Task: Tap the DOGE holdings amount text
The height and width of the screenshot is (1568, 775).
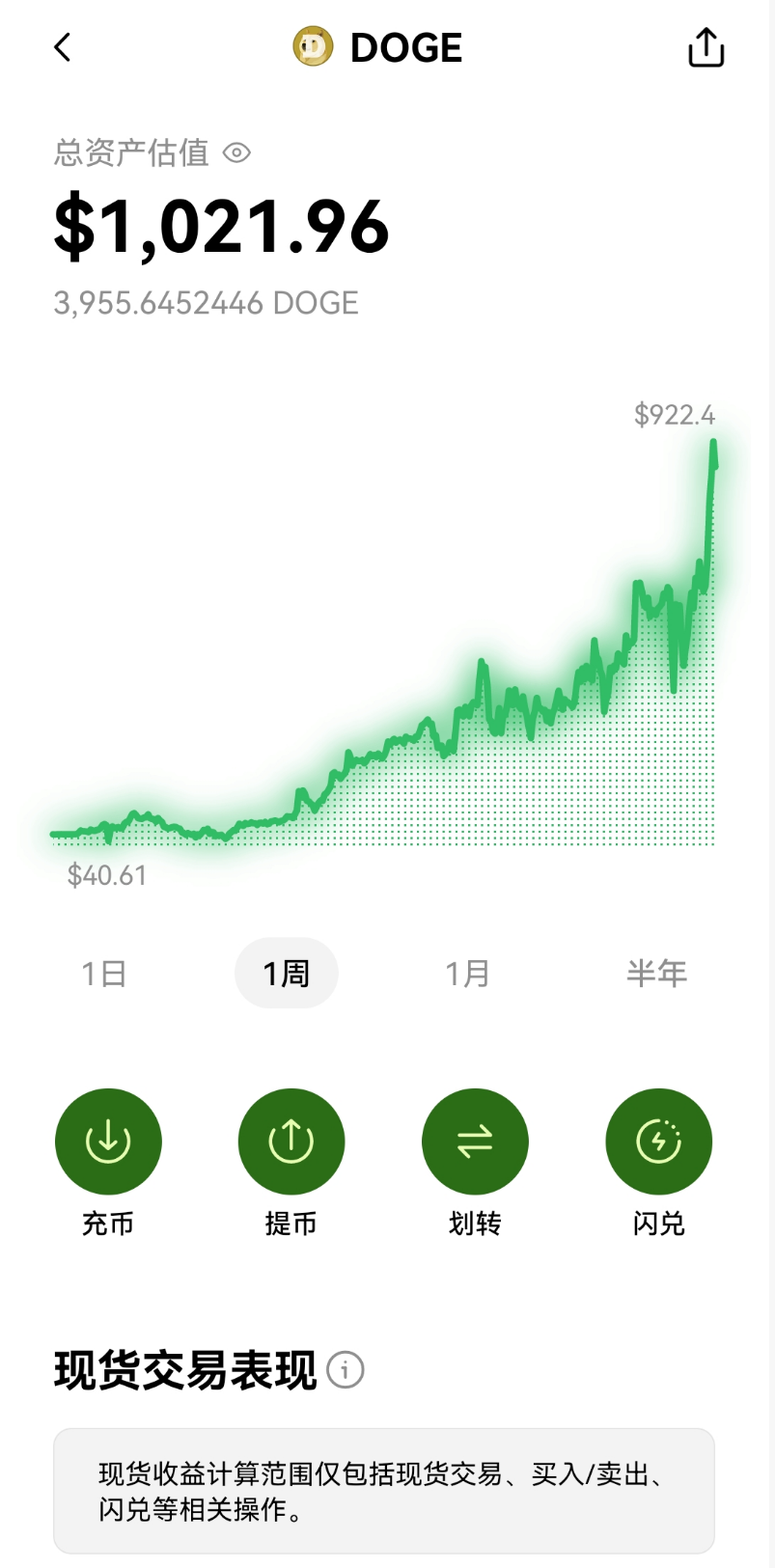Action: pos(206,303)
